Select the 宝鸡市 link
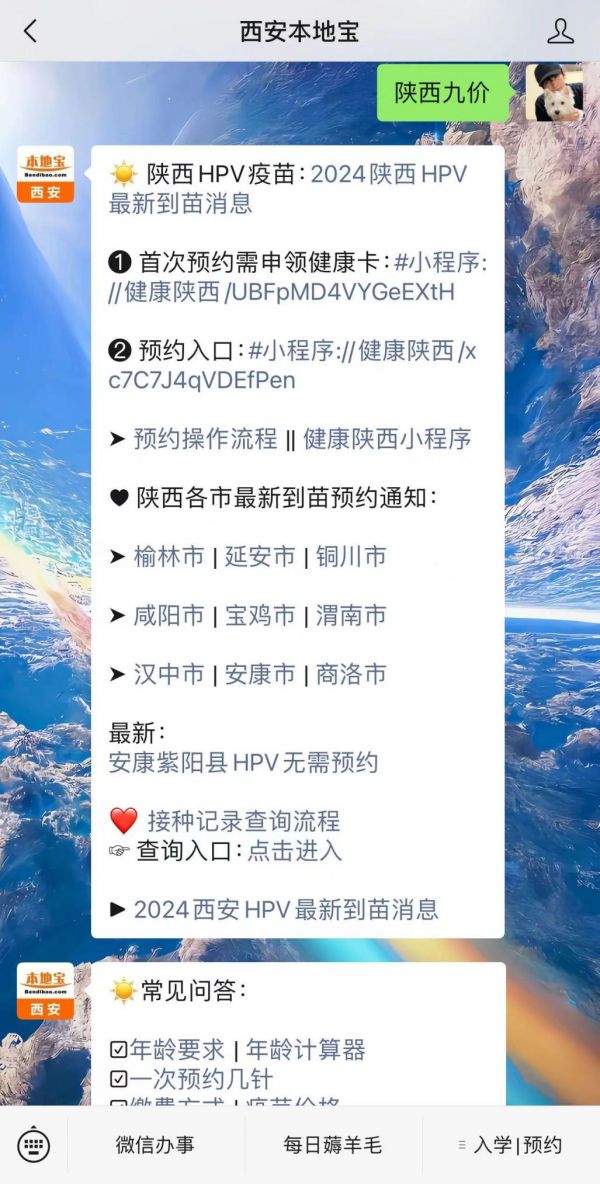This screenshot has width=600, height=1184. pos(260,615)
